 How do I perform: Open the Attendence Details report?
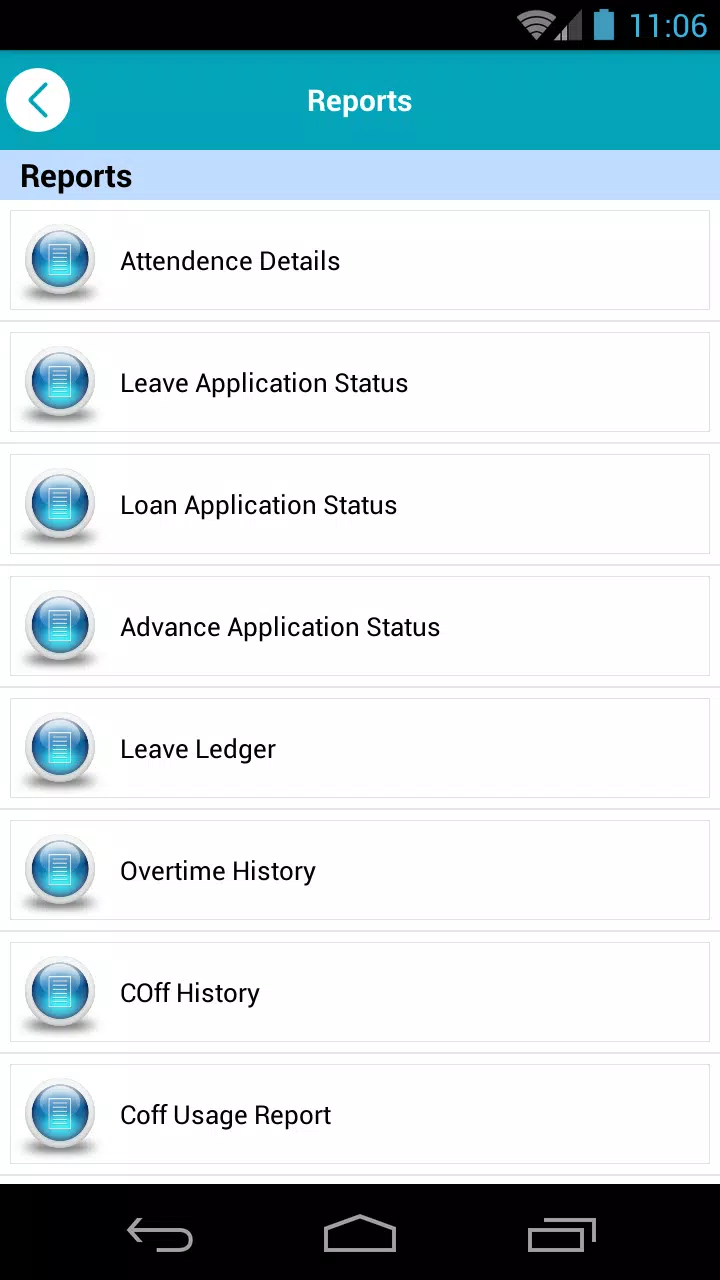360,260
